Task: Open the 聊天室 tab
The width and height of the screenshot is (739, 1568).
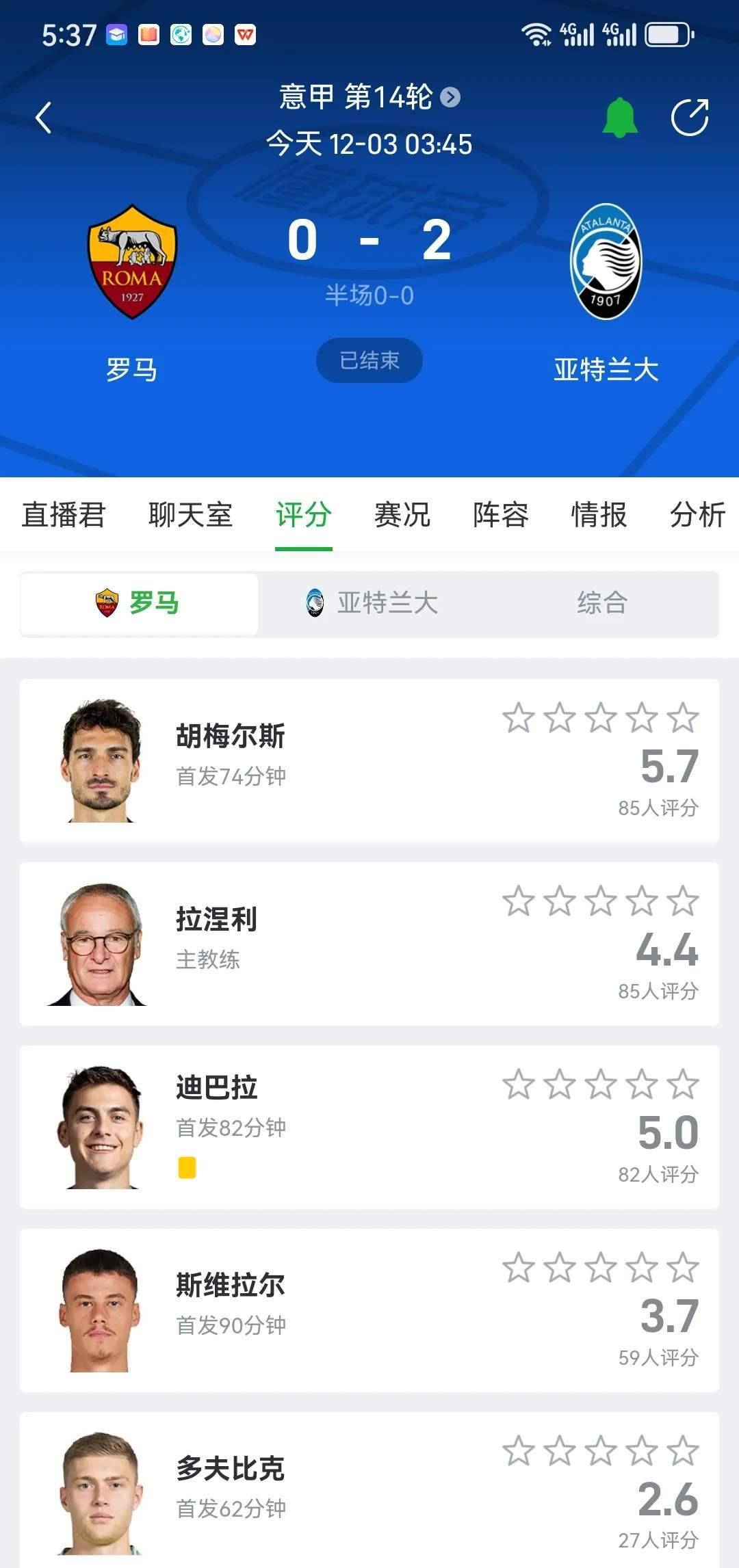Action: pos(190,515)
